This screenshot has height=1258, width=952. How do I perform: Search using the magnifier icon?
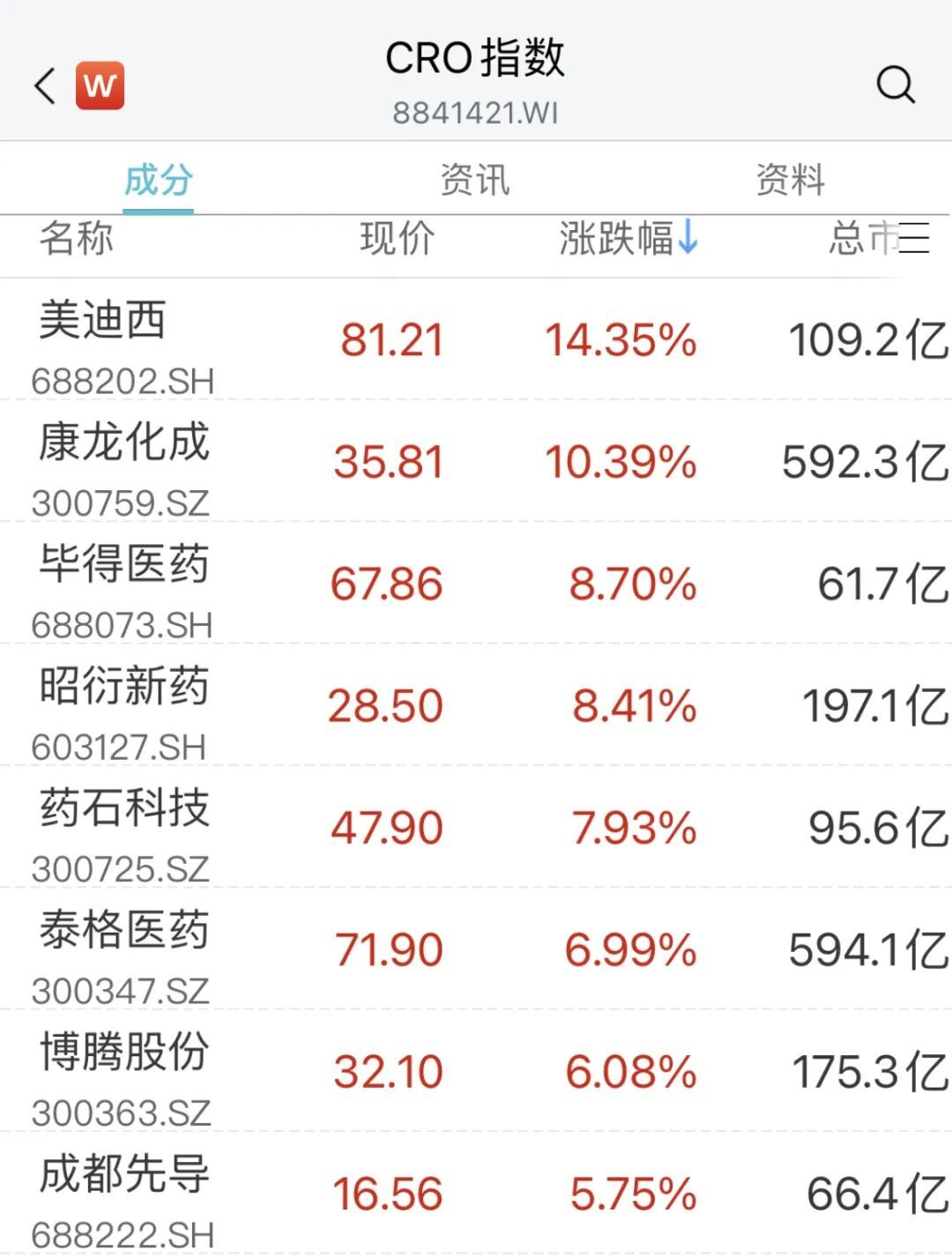[895, 86]
